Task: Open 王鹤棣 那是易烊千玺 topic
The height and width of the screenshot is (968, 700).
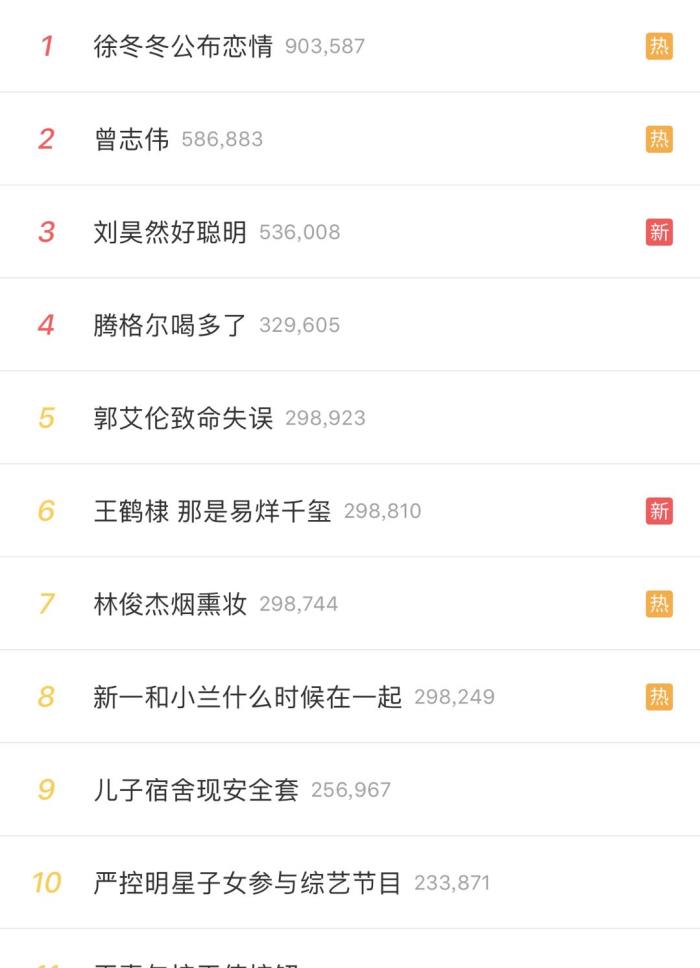Action: (x=212, y=511)
